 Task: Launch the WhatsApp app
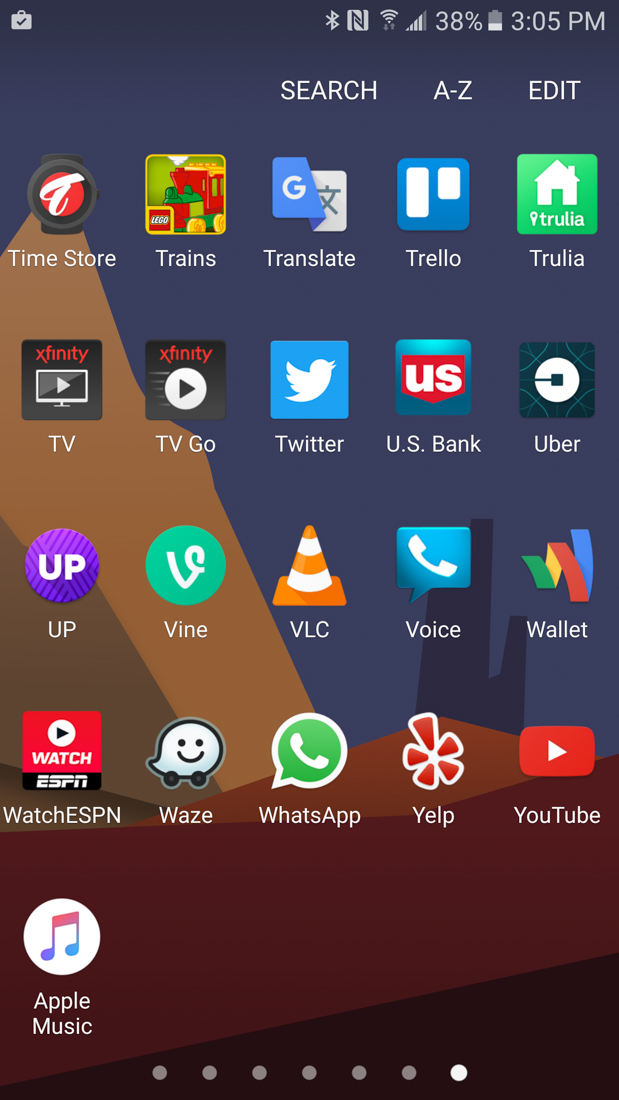[x=309, y=752]
